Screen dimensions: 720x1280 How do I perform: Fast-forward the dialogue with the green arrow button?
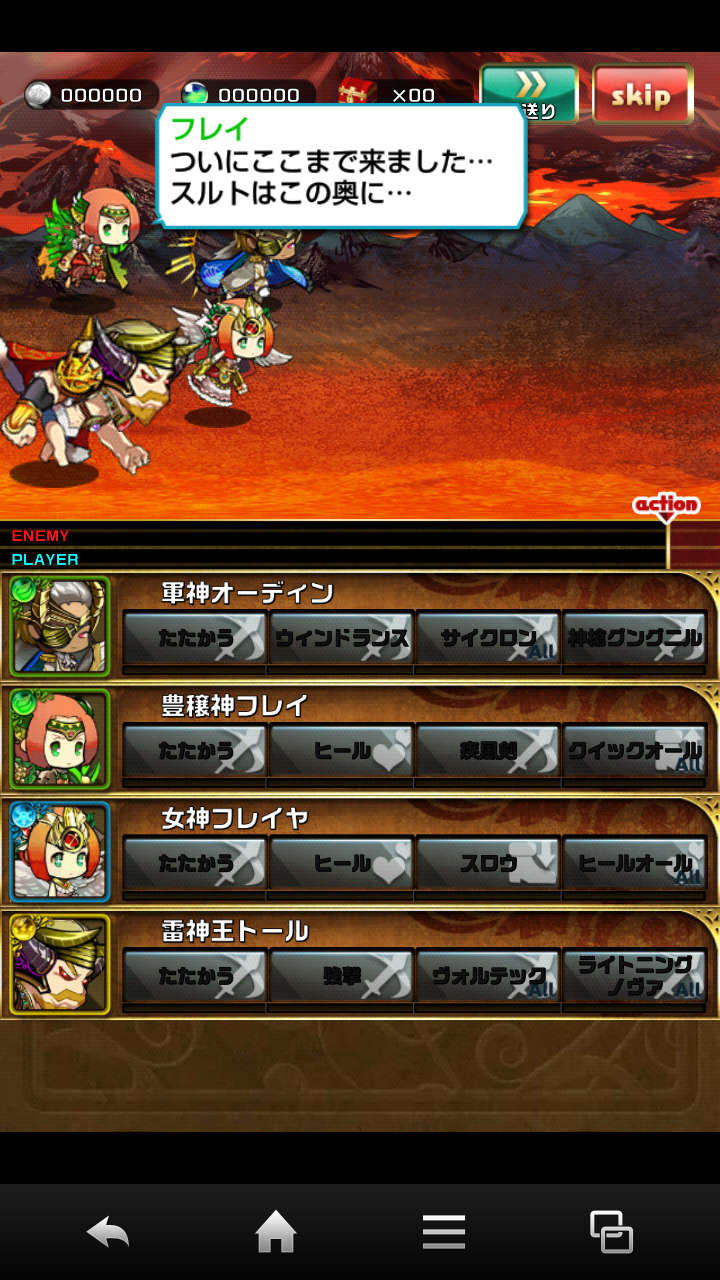pyautogui.click(x=529, y=95)
